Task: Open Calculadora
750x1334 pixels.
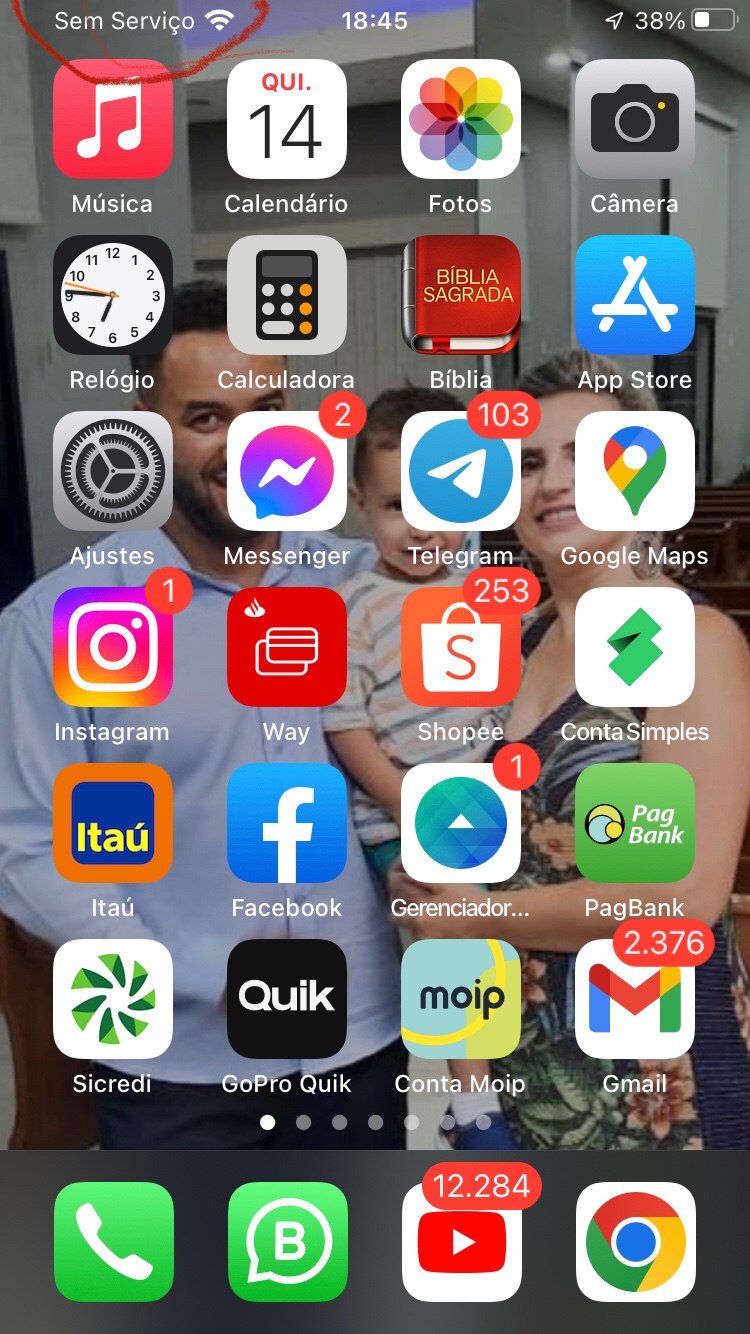Action: 286,295
